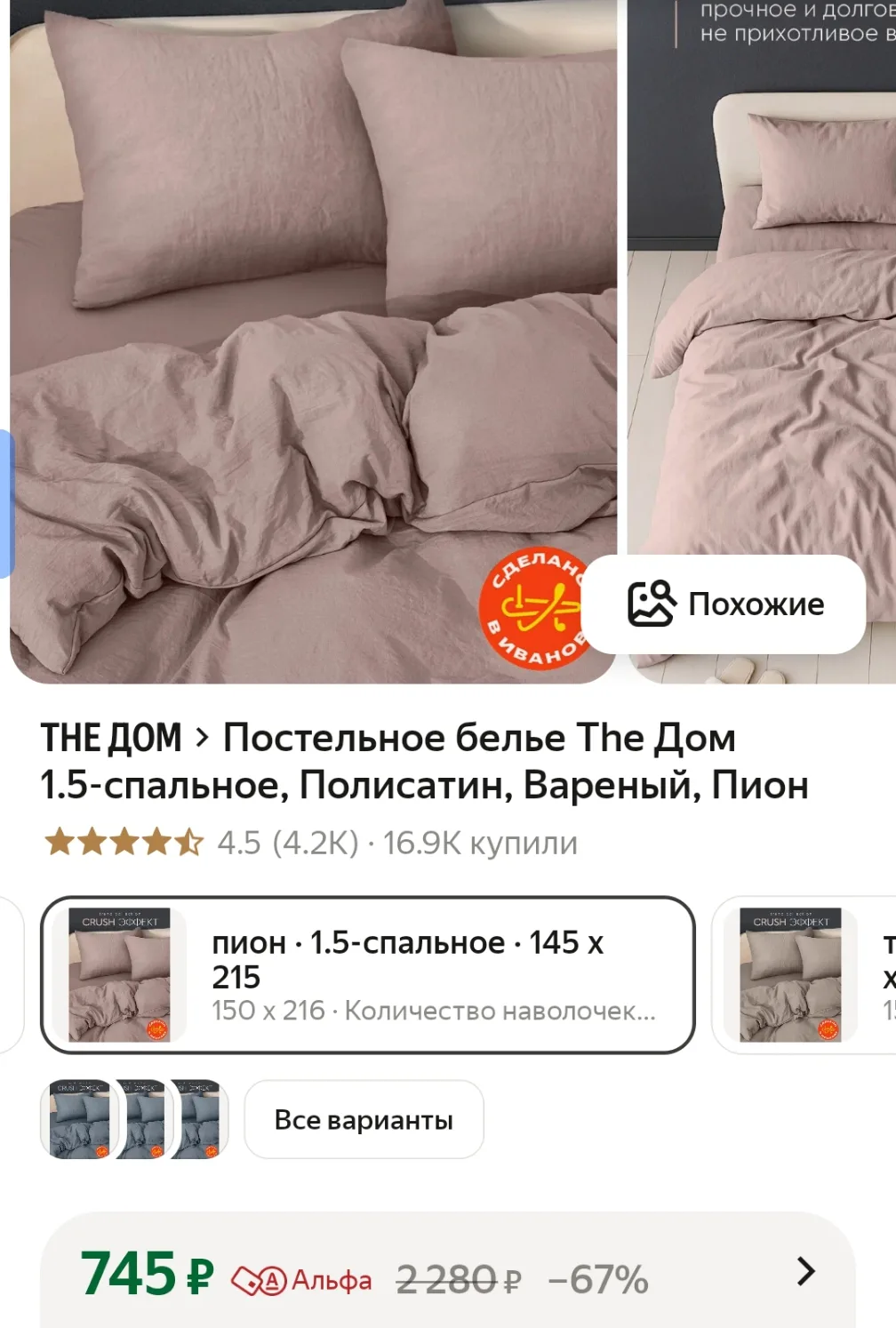The height and width of the screenshot is (1328, 896).
Task: Open similar items via Похожие button
Action: (724, 604)
